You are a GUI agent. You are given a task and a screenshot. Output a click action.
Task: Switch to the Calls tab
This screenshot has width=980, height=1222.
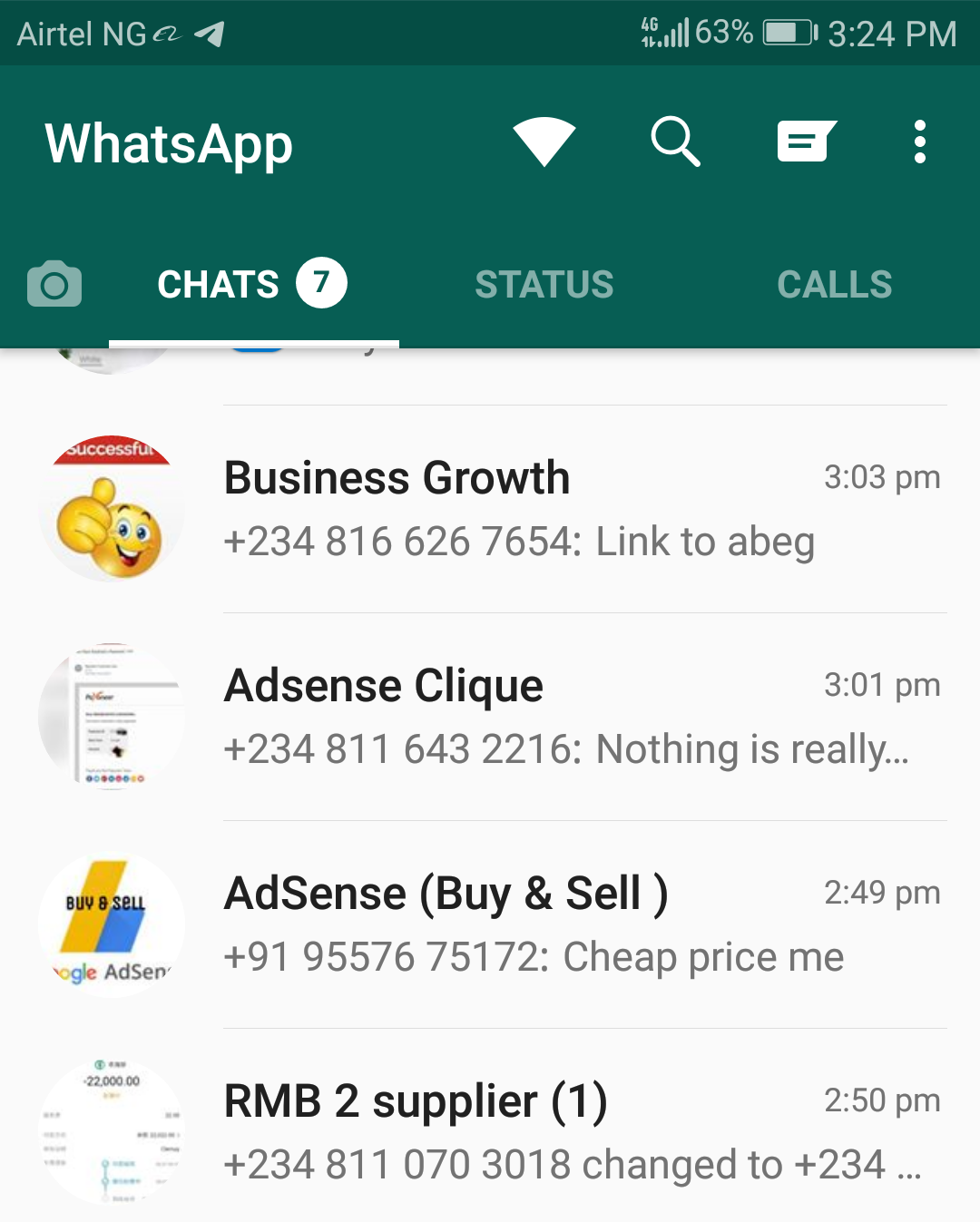(x=834, y=285)
